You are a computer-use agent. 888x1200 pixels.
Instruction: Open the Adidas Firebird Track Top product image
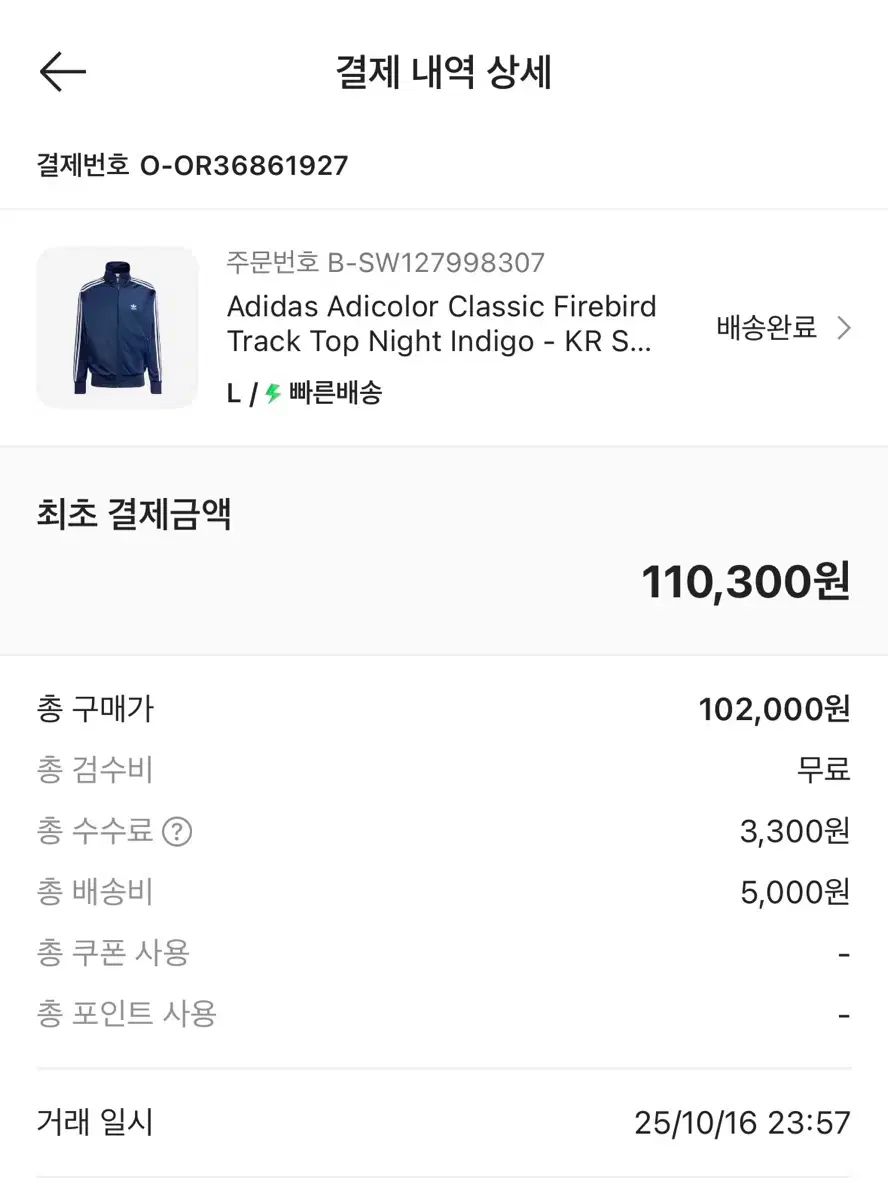[x=117, y=327]
